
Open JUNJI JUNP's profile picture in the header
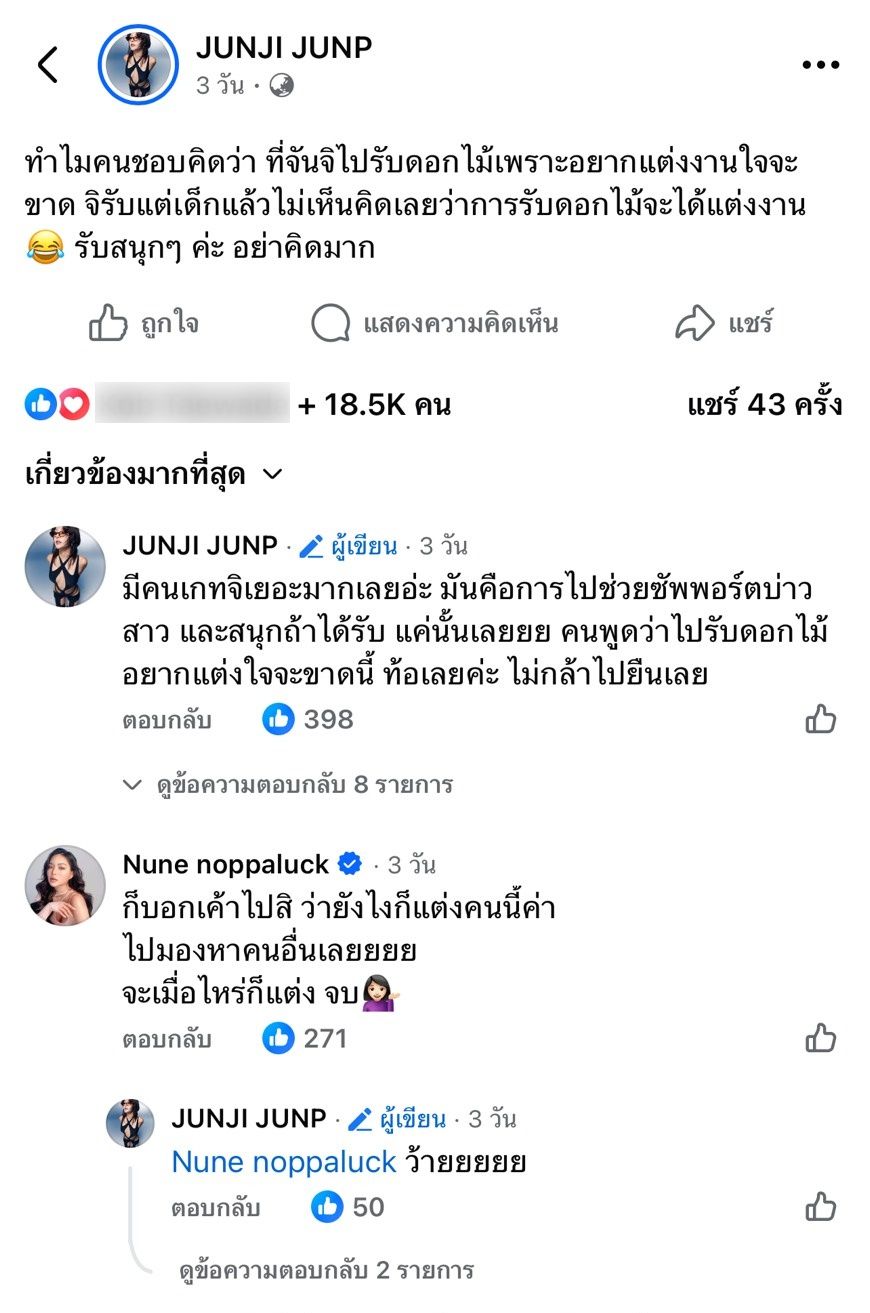(x=138, y=65)
